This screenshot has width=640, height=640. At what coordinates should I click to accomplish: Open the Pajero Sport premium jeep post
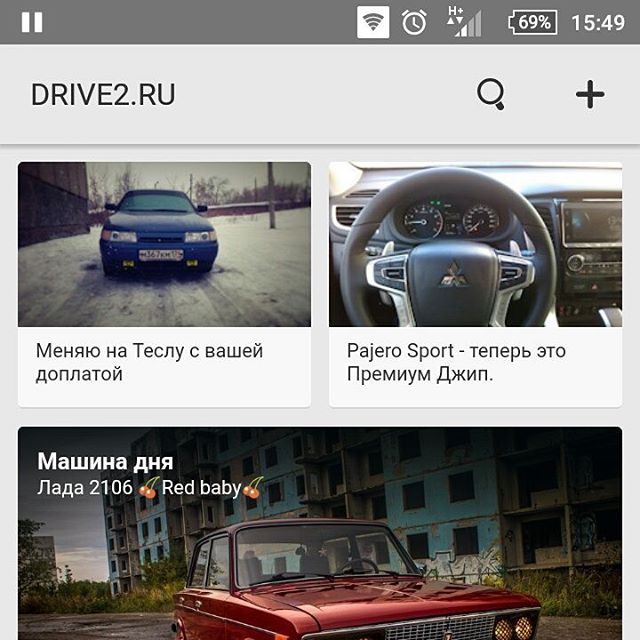(x=475, y=284)
